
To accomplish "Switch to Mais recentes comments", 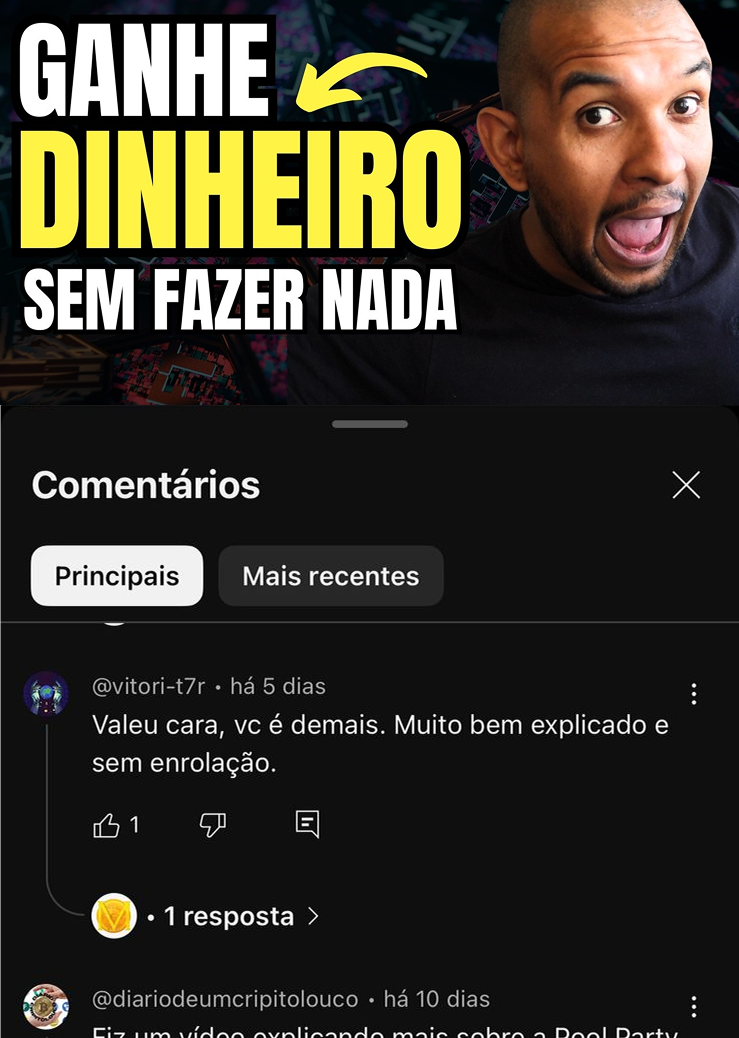I will pyautogui.click(x=330, y=576).
